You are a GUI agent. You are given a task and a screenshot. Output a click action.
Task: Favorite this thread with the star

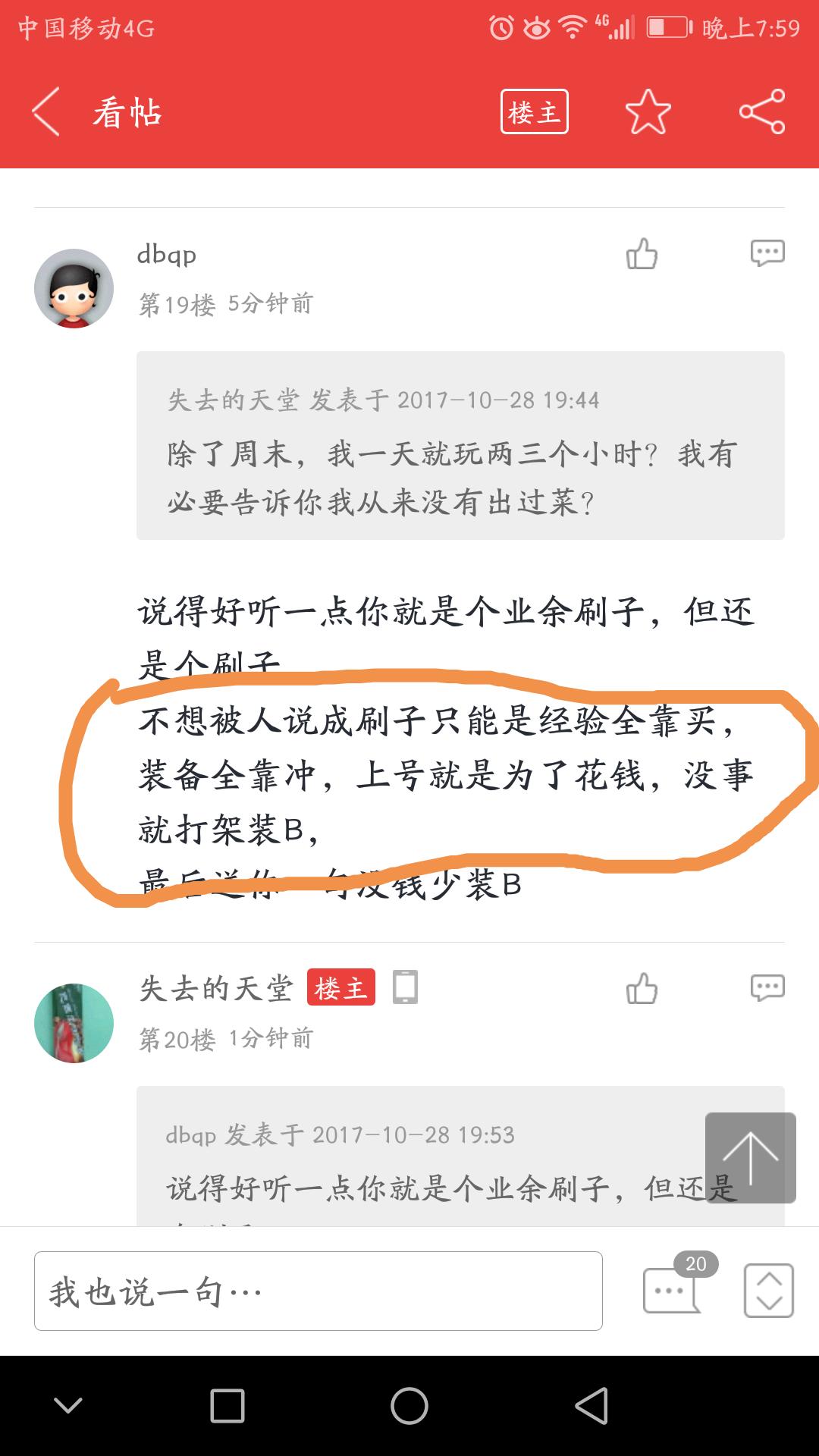pos(648,112)
